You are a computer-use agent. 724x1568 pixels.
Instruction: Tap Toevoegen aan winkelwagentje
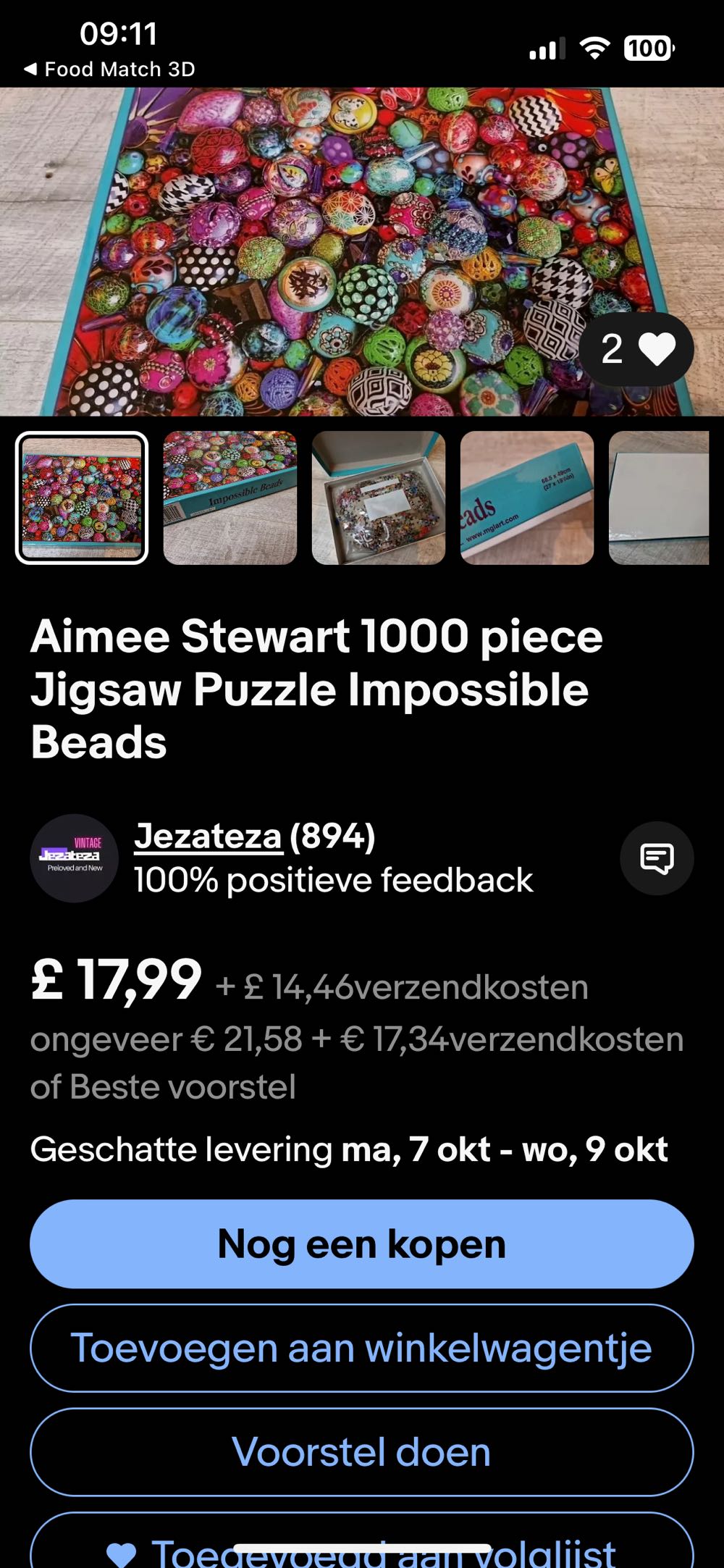(362, 1347)
